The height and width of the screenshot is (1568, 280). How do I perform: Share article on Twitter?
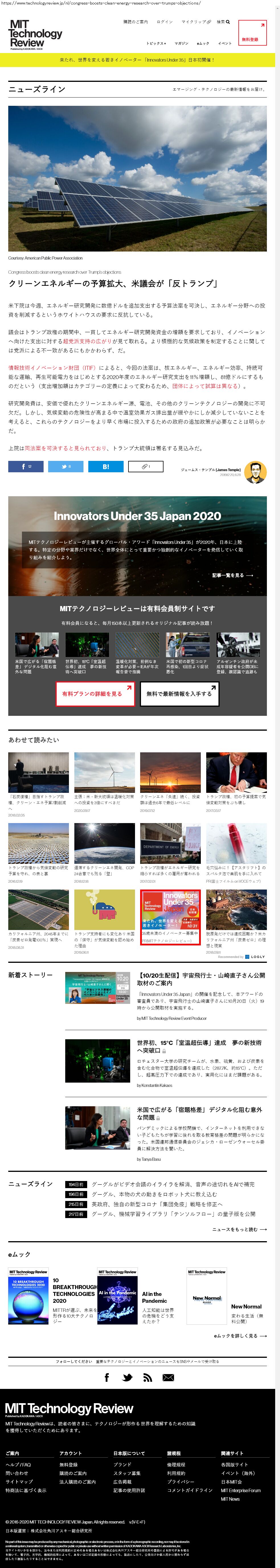[66, 466]
